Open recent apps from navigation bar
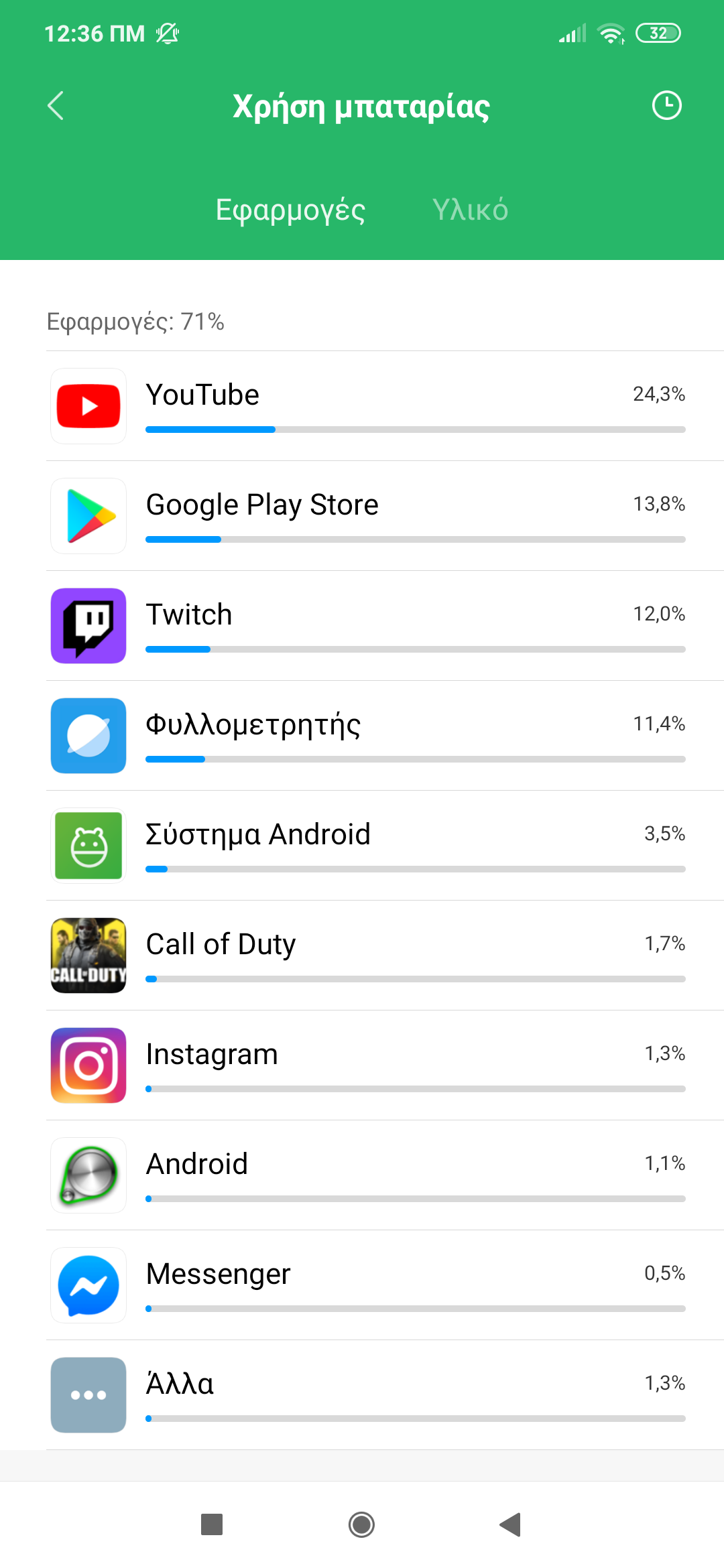The image size is (724, 1568). tap(212, 1524)
